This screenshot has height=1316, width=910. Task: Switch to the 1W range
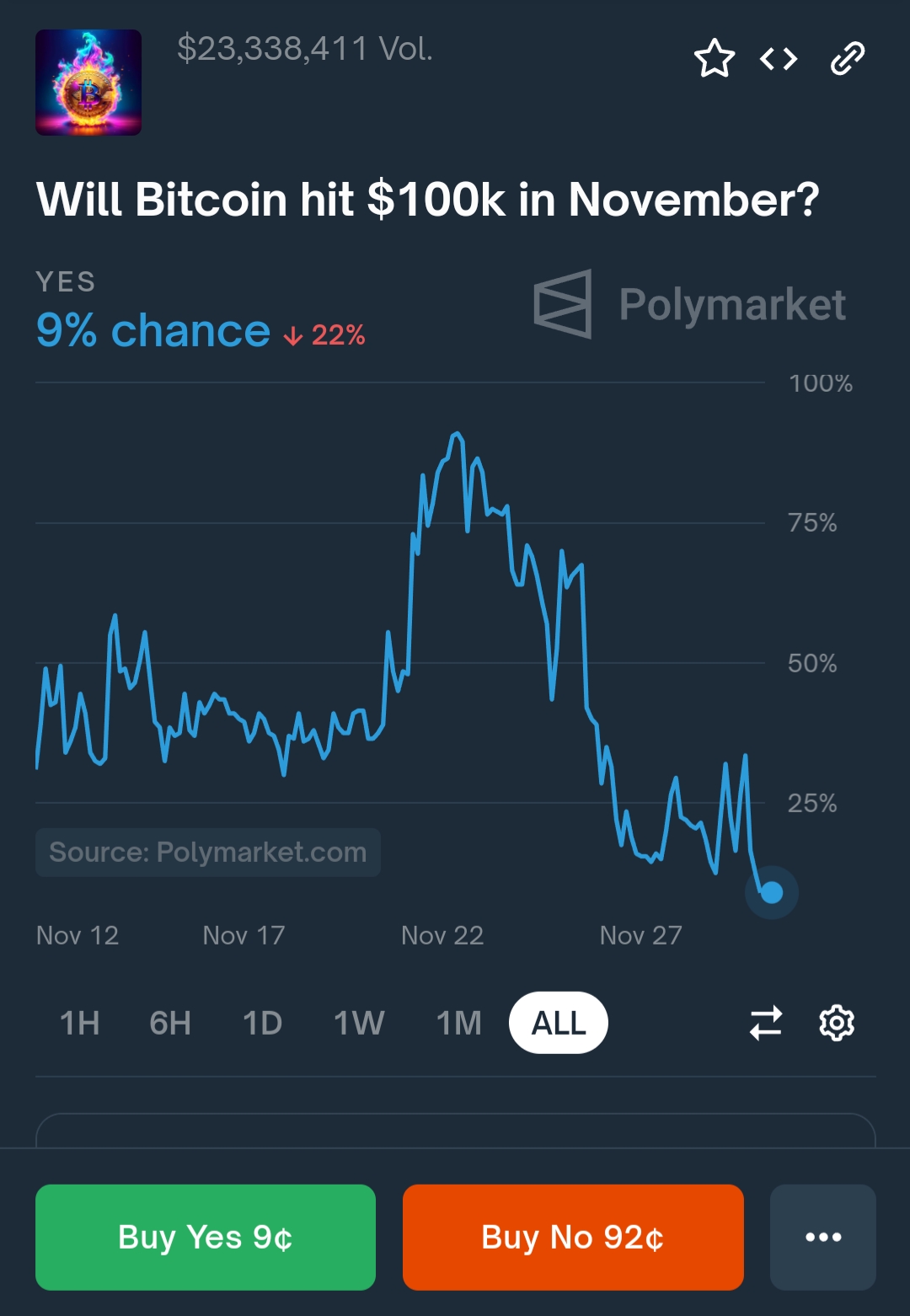[359, 1023]
